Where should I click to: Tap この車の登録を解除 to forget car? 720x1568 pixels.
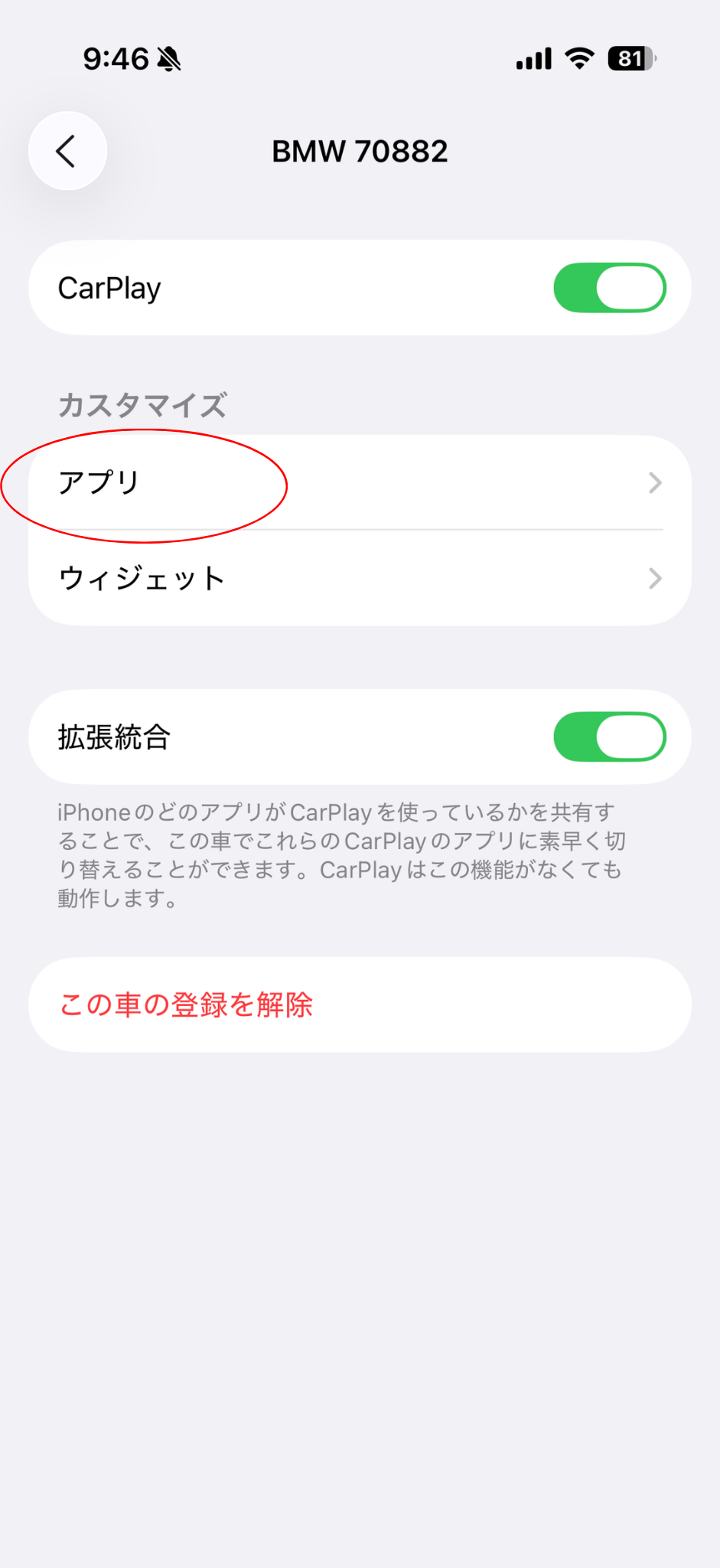(x=187, y=1004)
